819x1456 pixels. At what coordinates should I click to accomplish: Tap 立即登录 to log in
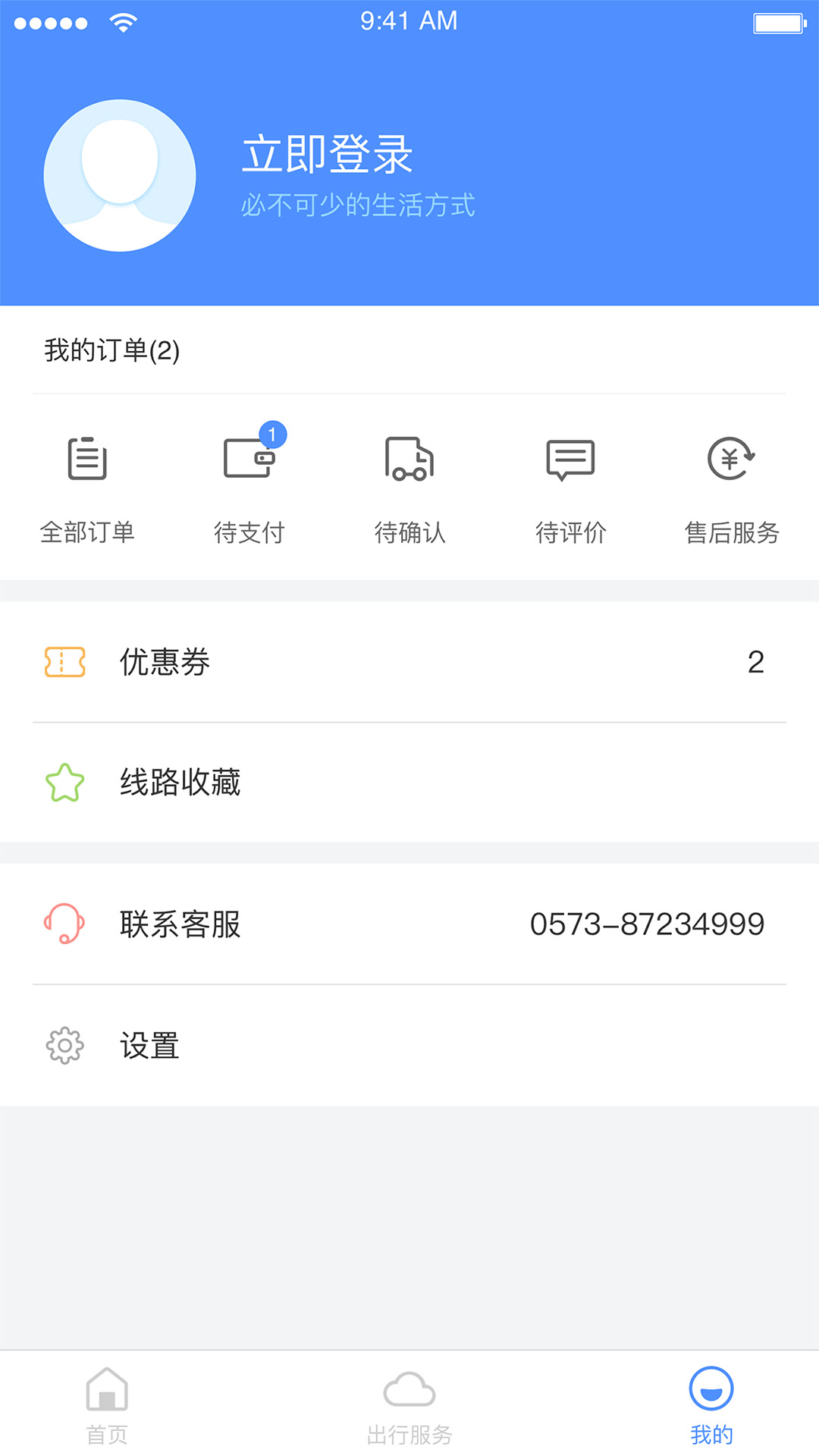[327, 154]
